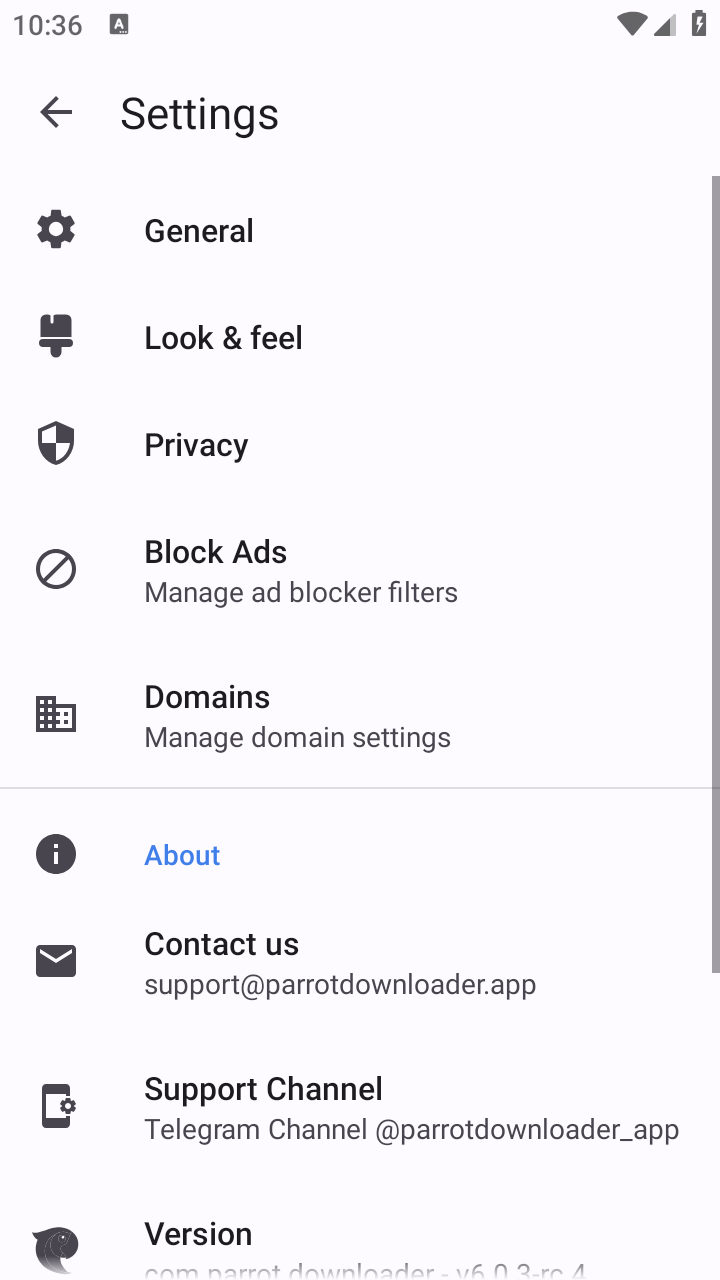Screen dimensions: 720x1280
Task: Tap the Block Ads prohibition icon
Action: pyautogui.click(x=55, y=568)
